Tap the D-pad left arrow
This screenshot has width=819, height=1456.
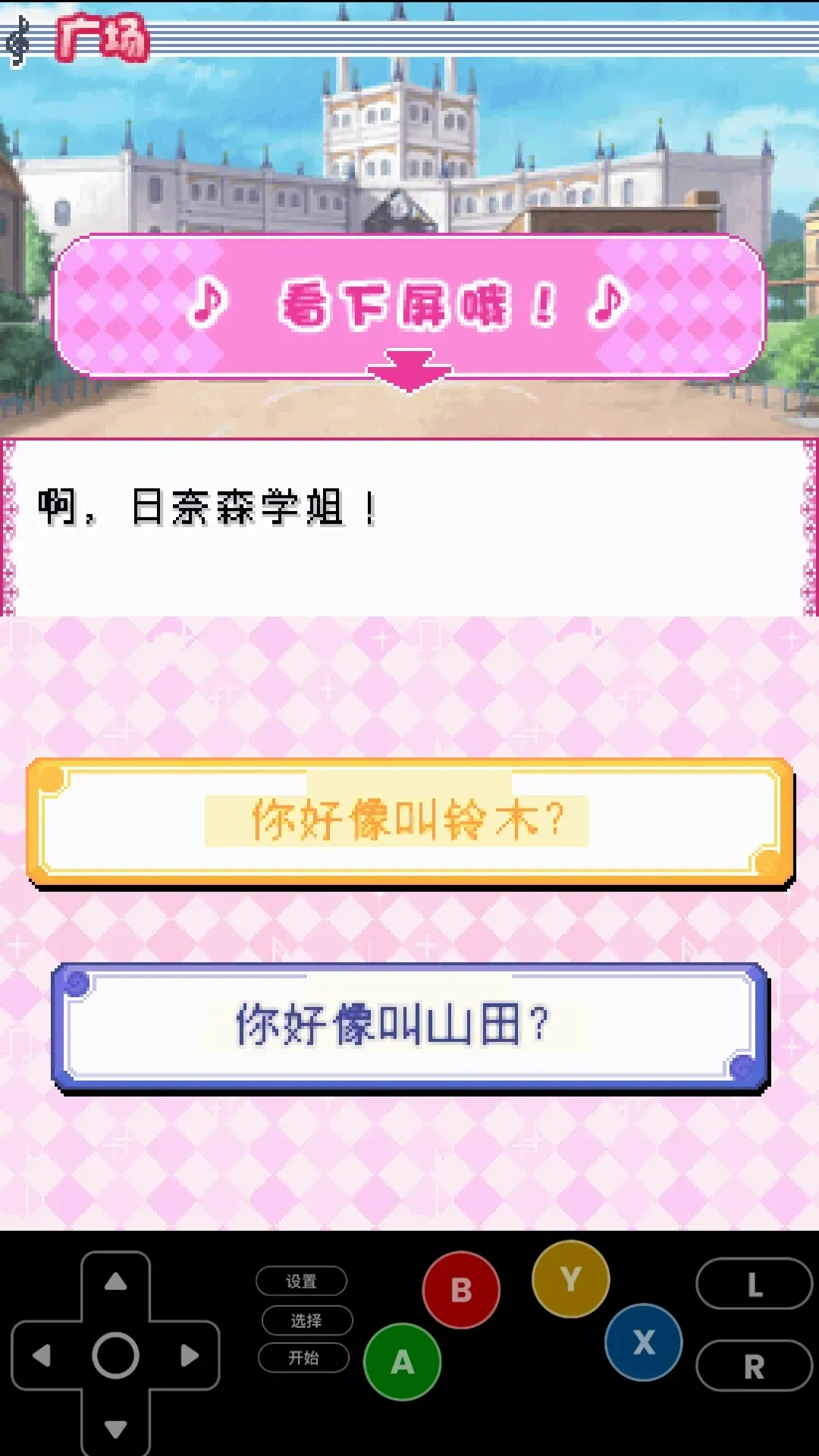(42, 1355)
